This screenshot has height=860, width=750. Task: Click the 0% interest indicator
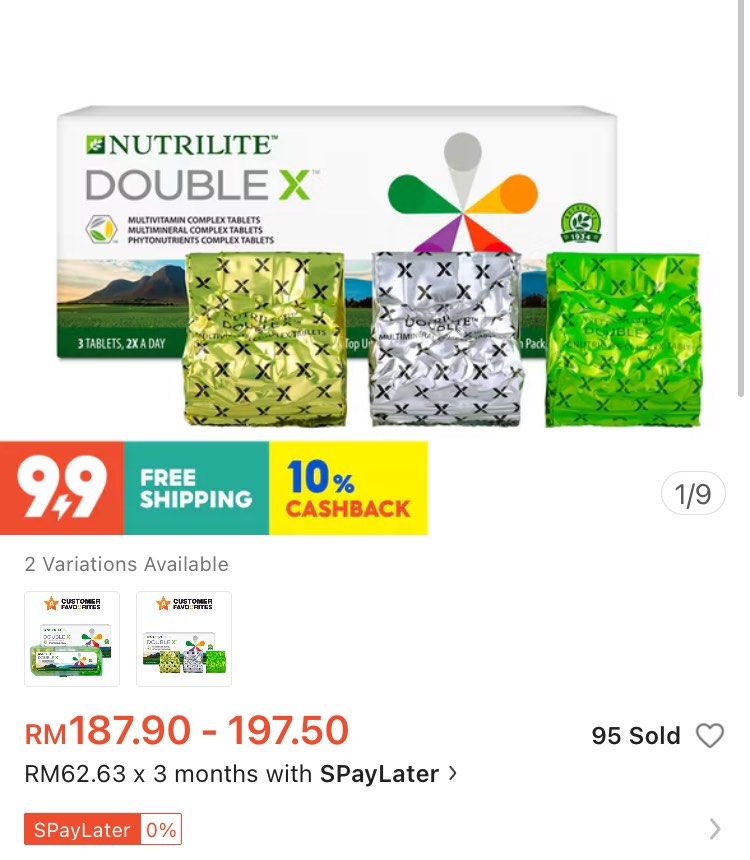tap(164, 828)
